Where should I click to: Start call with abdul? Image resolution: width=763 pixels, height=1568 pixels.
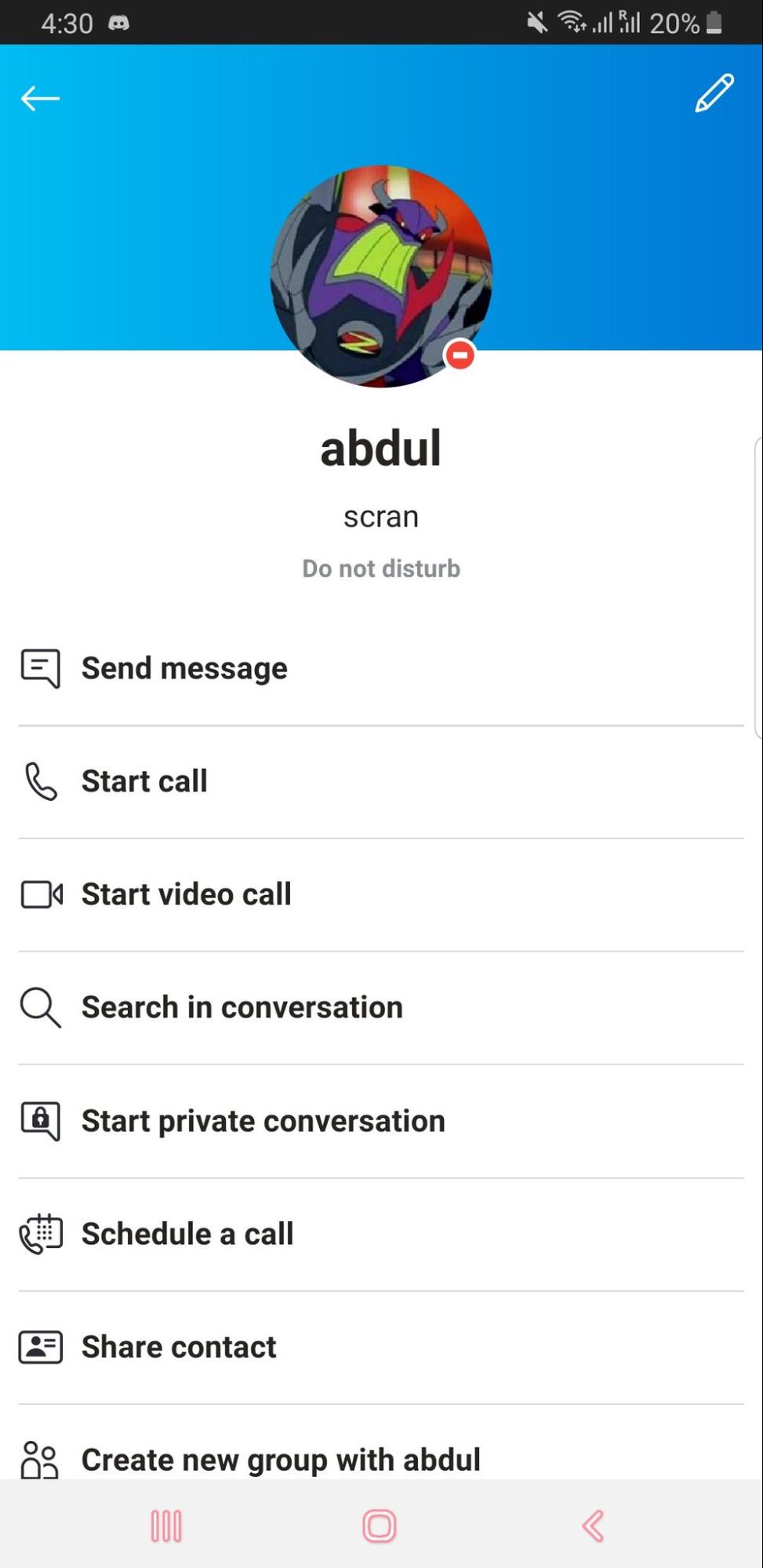pos(144,781)
